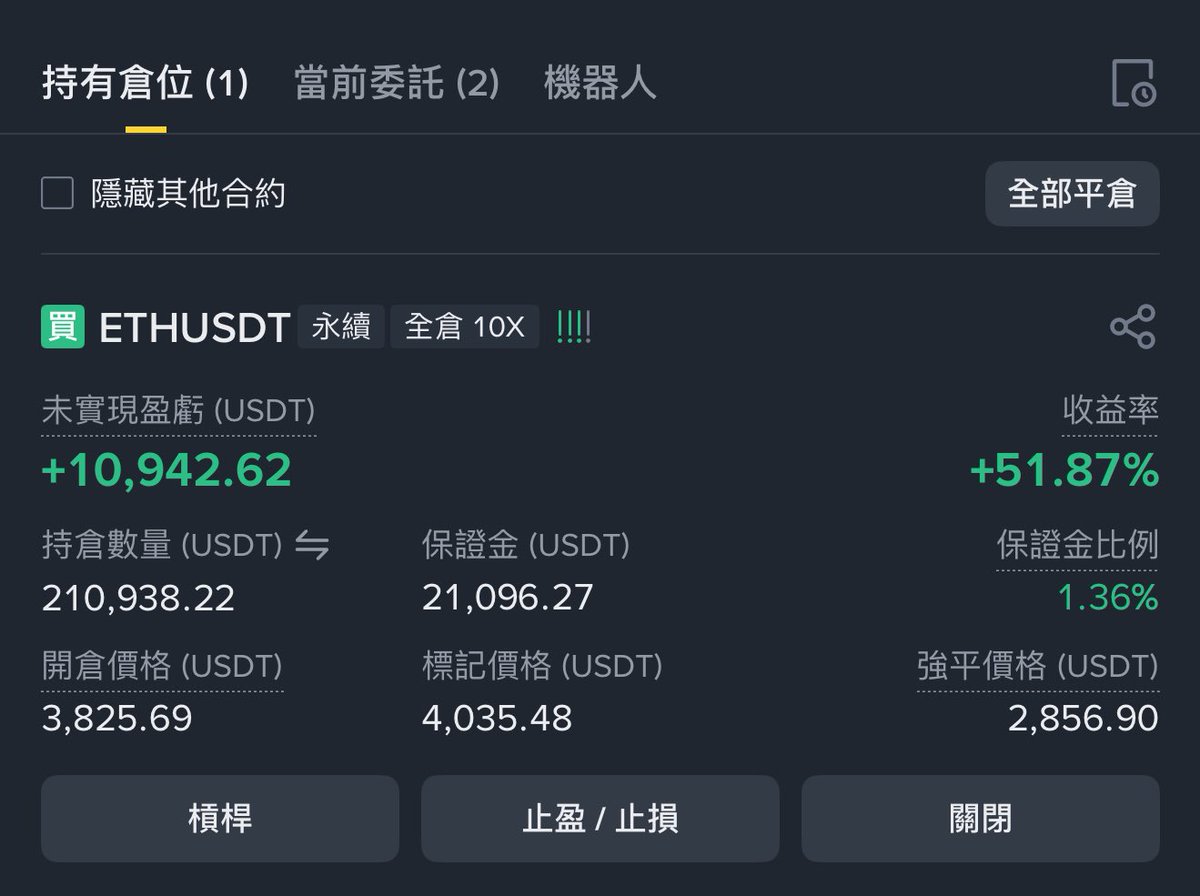Tap 關閉 to close the position
Screen dimensions: 1200x896
[x=980, y=818]
